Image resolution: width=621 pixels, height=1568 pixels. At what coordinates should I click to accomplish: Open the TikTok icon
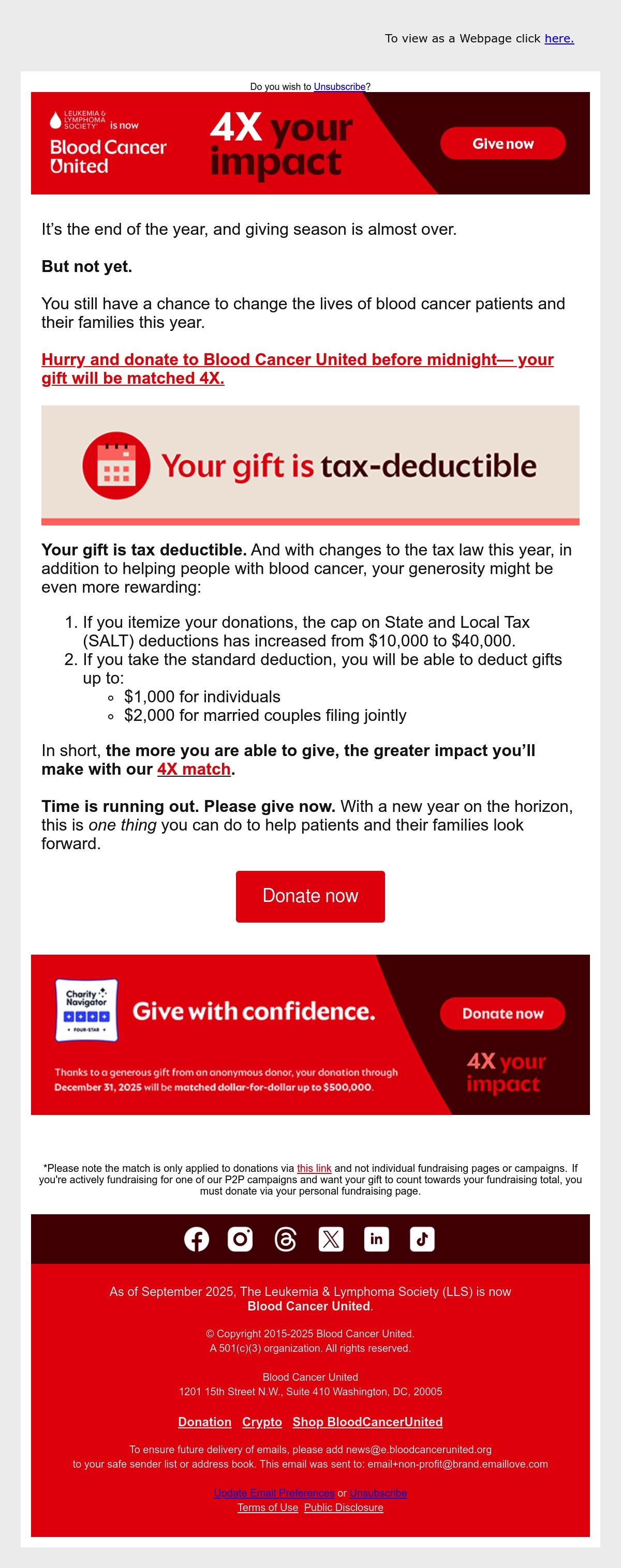click(x=422, y=1239)
